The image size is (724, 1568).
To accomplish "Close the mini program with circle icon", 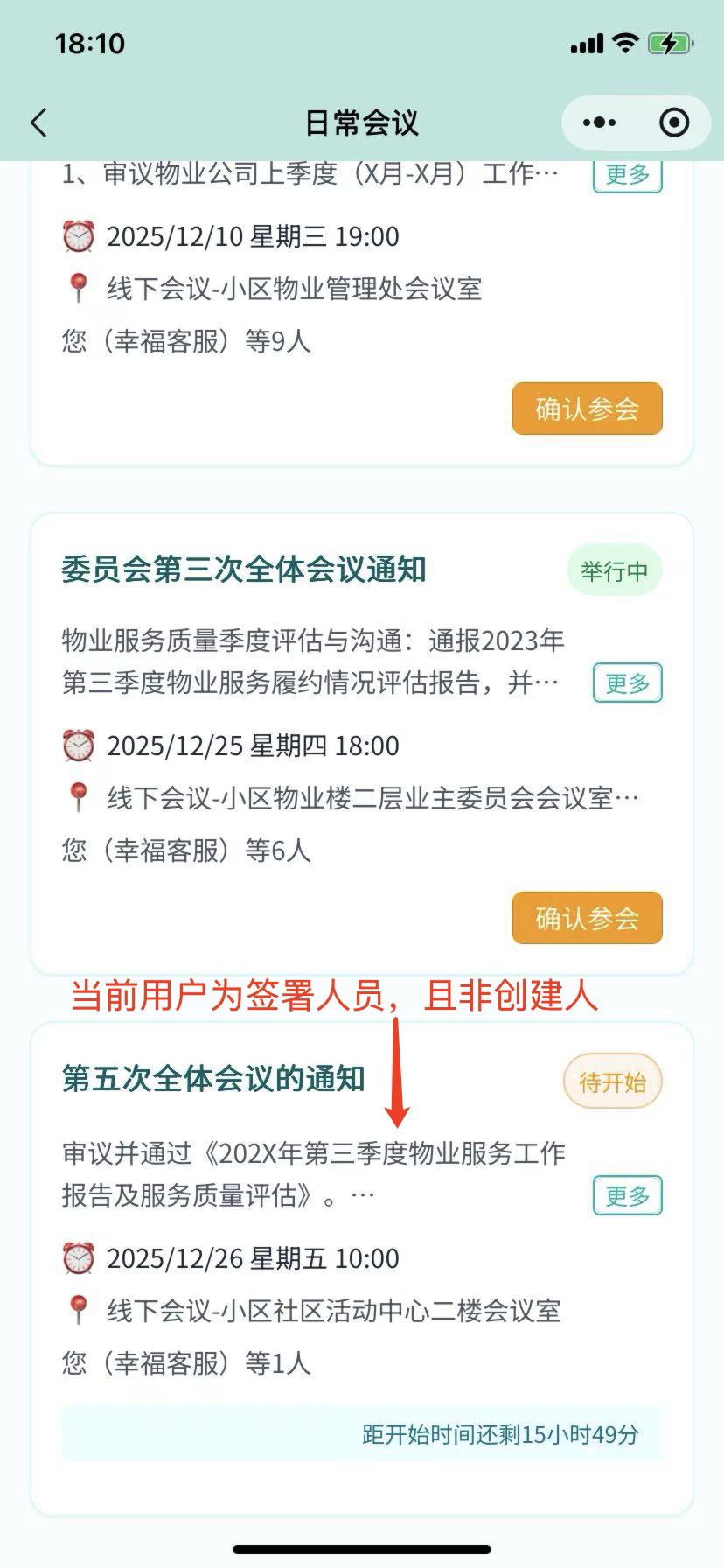I will coord(673,122).
